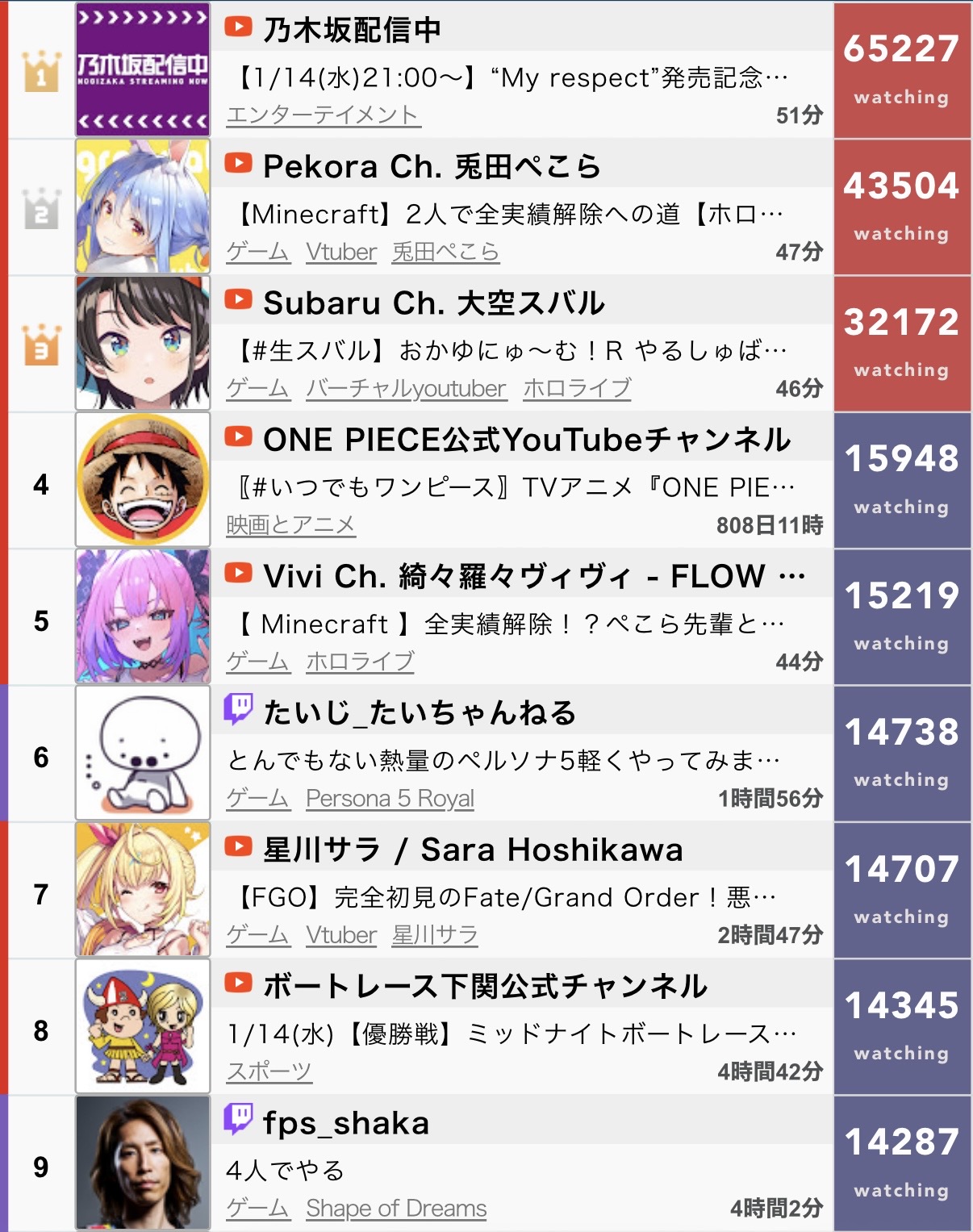Tap the Vtuber tag under Pekora Ch.
The height and width of the screenshot is (1232, 973).
click(341, 252)
